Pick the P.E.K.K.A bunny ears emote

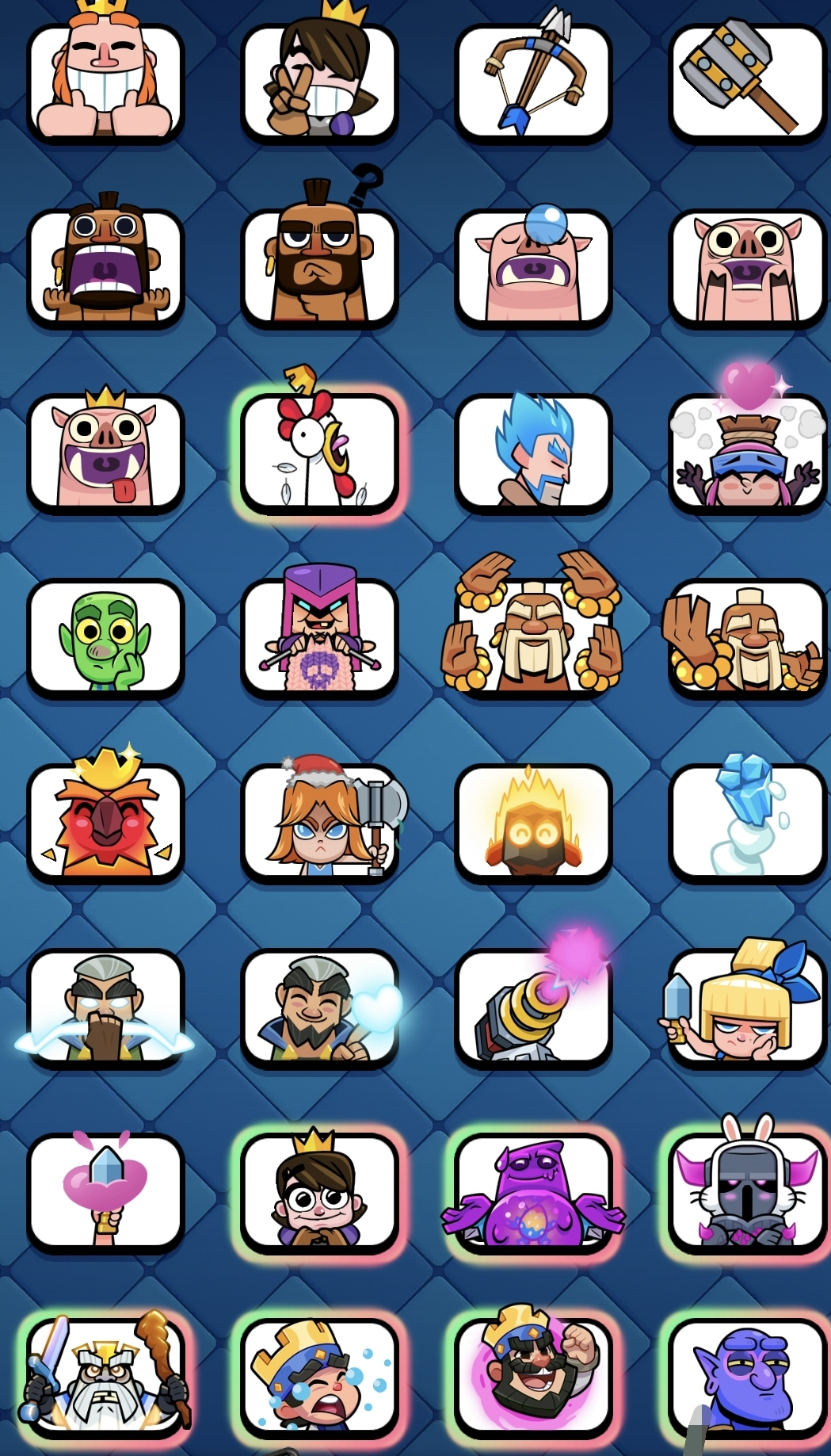pyautogui.click(x=747, y=1191)
